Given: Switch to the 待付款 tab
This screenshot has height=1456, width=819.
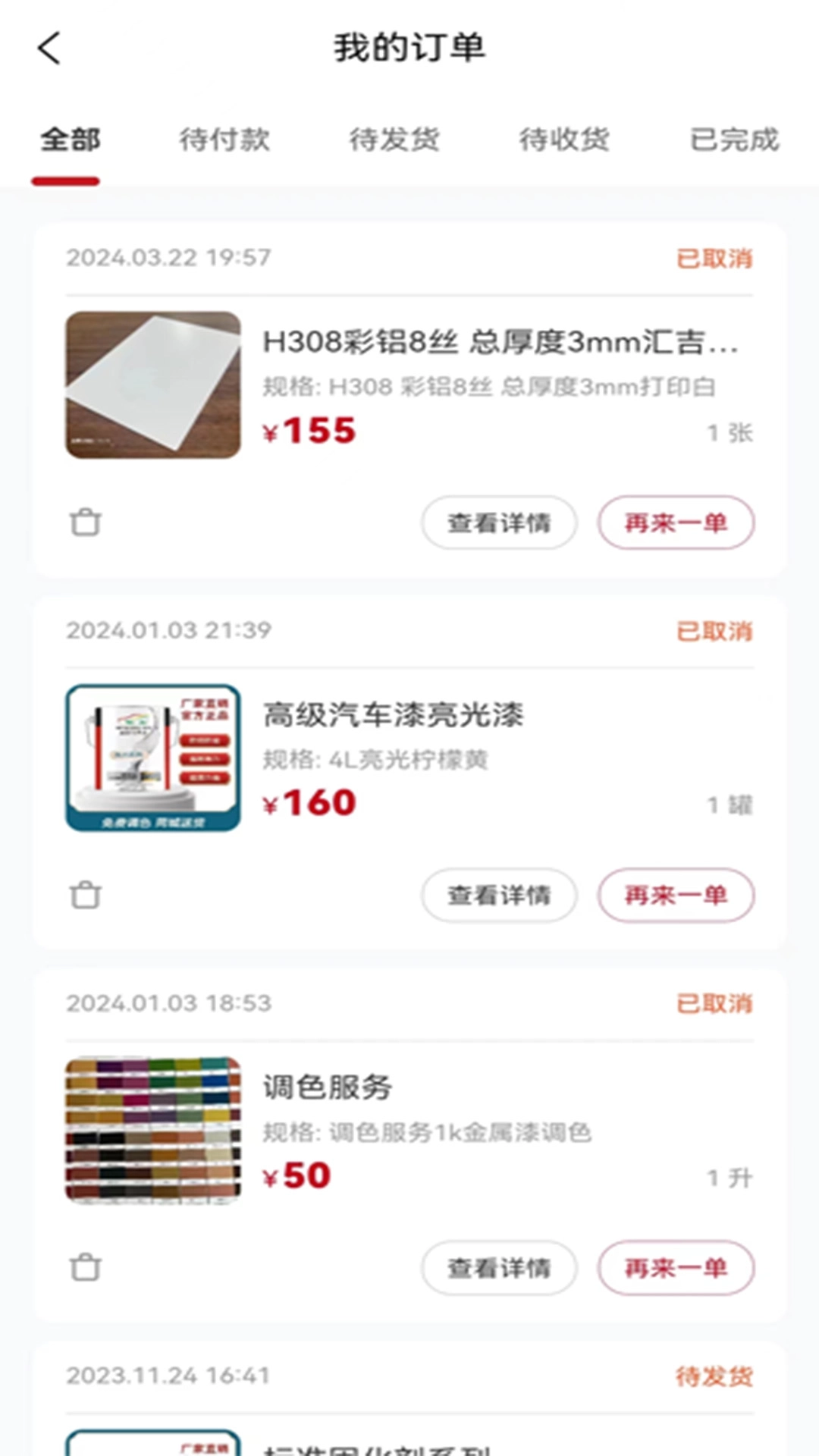Looking at the screenshot, I should tap(224, 140).
